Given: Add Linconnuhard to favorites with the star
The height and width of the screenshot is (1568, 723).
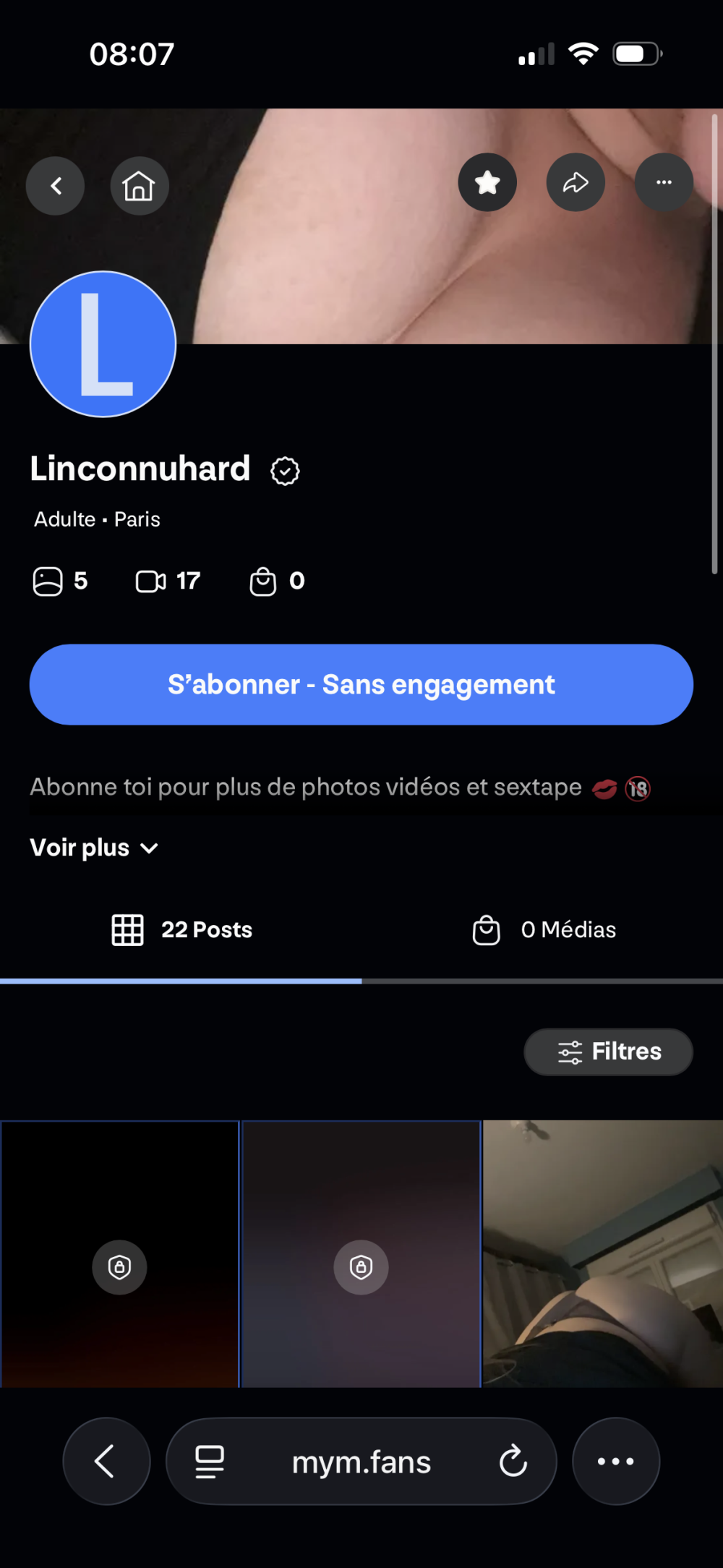Looking at the screenshot, I should click(x=487, y=182).
